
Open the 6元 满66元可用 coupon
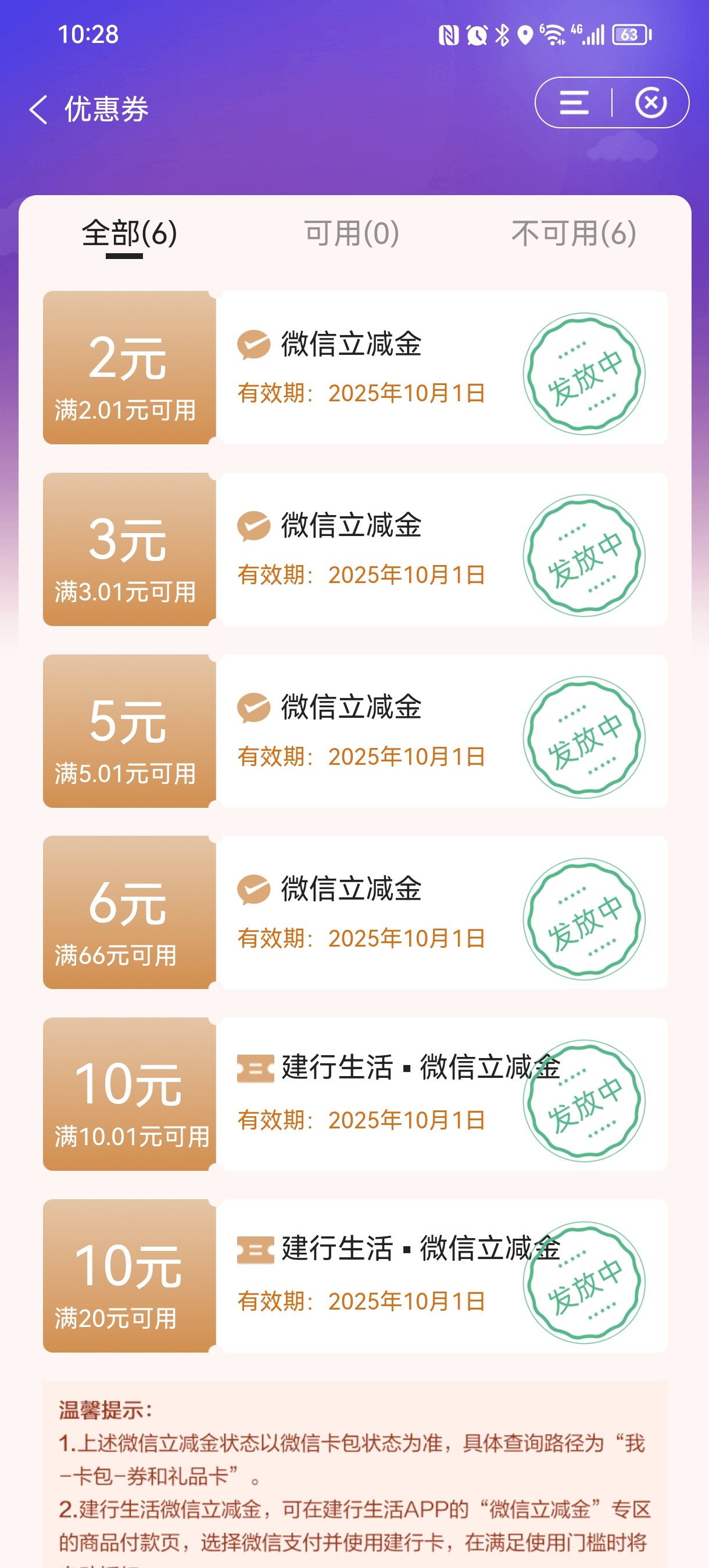pos(355,912)
